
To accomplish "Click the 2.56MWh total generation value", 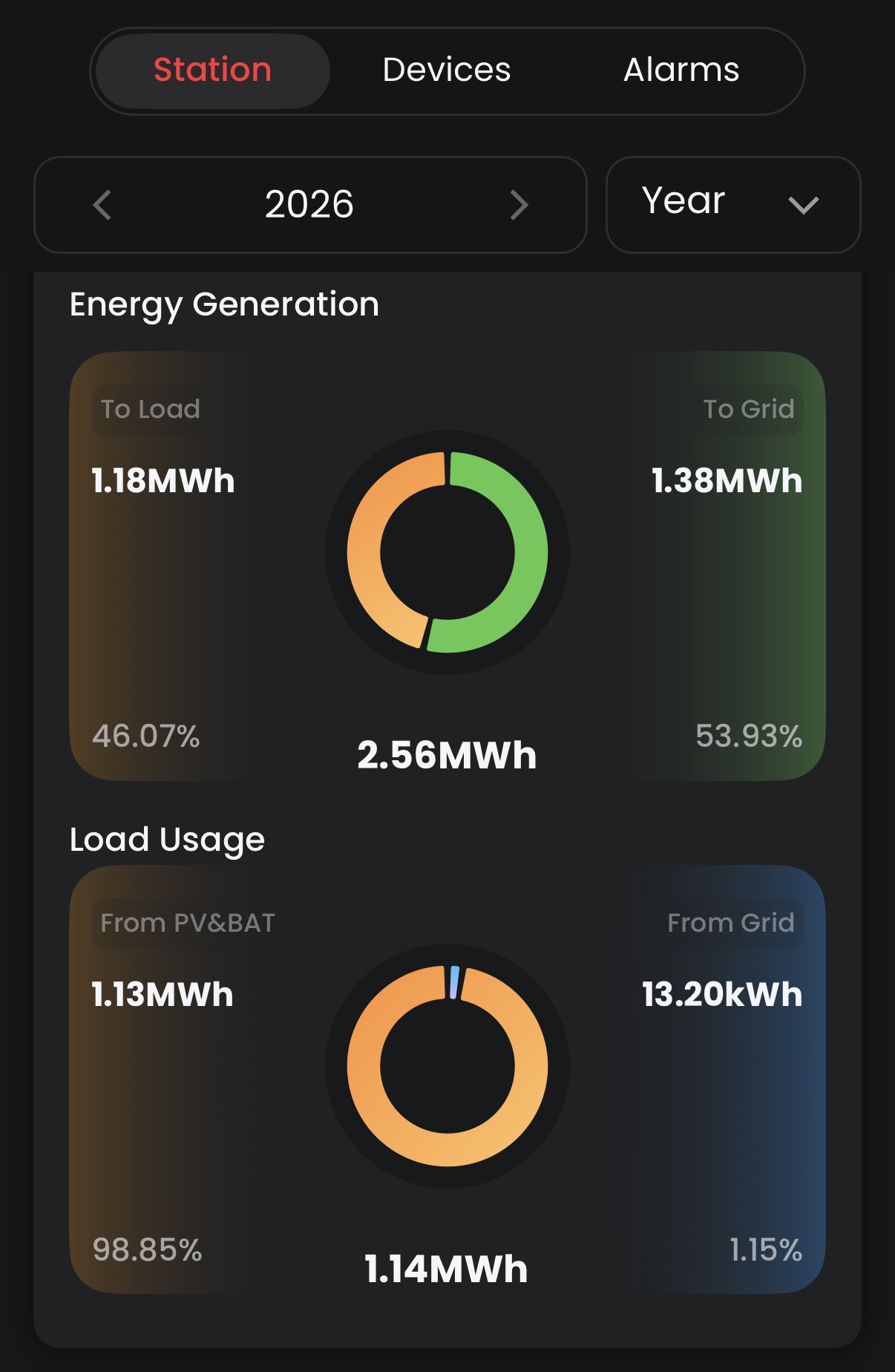I will pos(447,756).
